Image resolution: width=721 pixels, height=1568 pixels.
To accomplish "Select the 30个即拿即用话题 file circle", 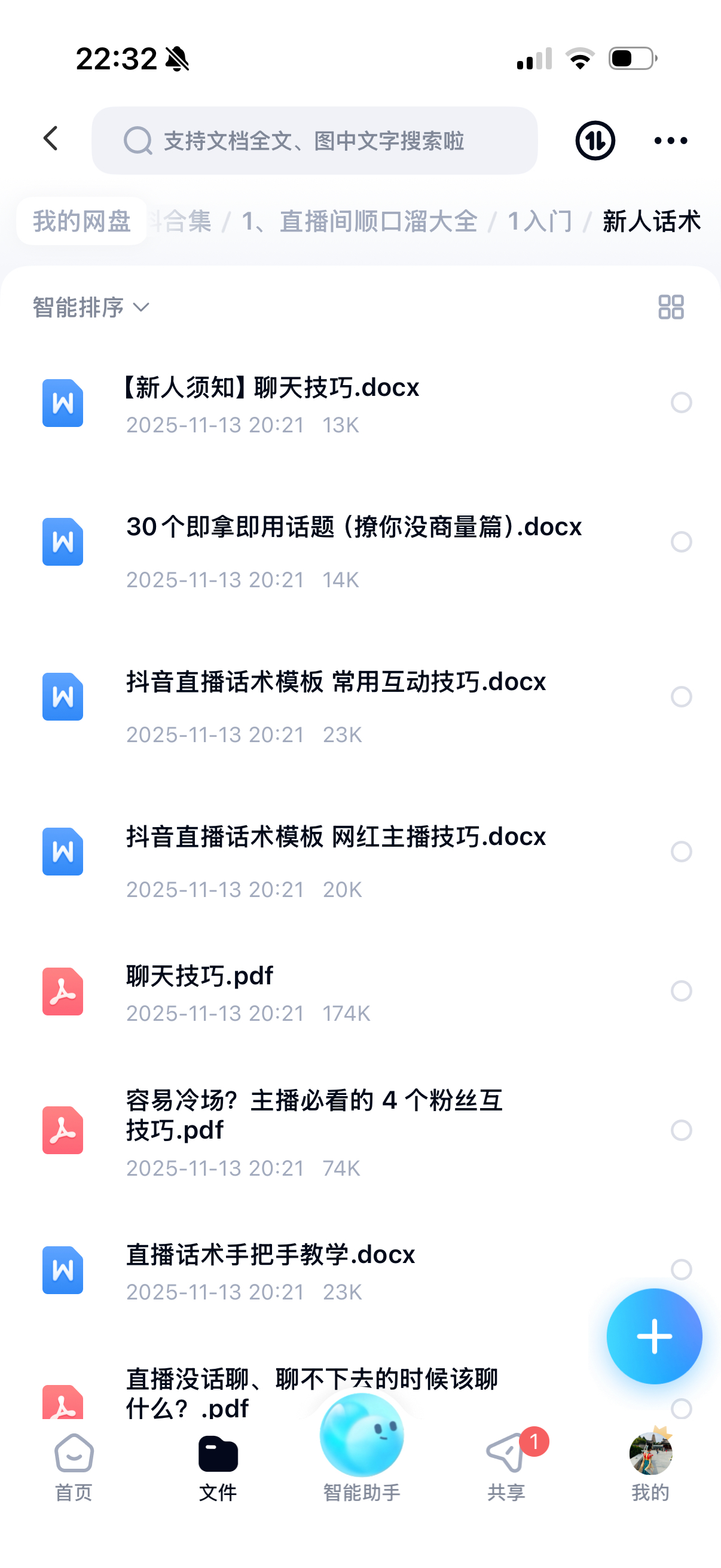I will coord(681,542).
